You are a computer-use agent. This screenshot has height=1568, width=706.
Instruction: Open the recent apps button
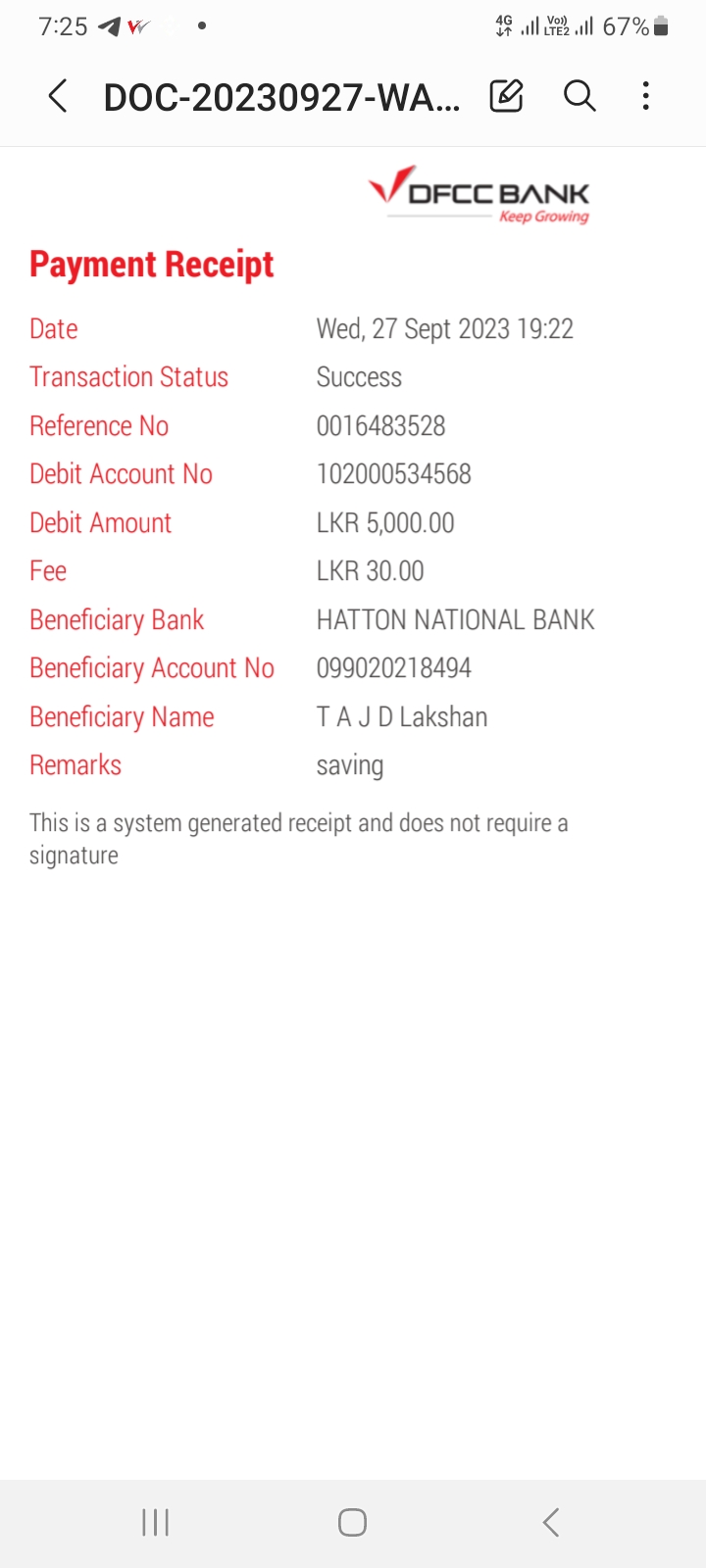155,1522
